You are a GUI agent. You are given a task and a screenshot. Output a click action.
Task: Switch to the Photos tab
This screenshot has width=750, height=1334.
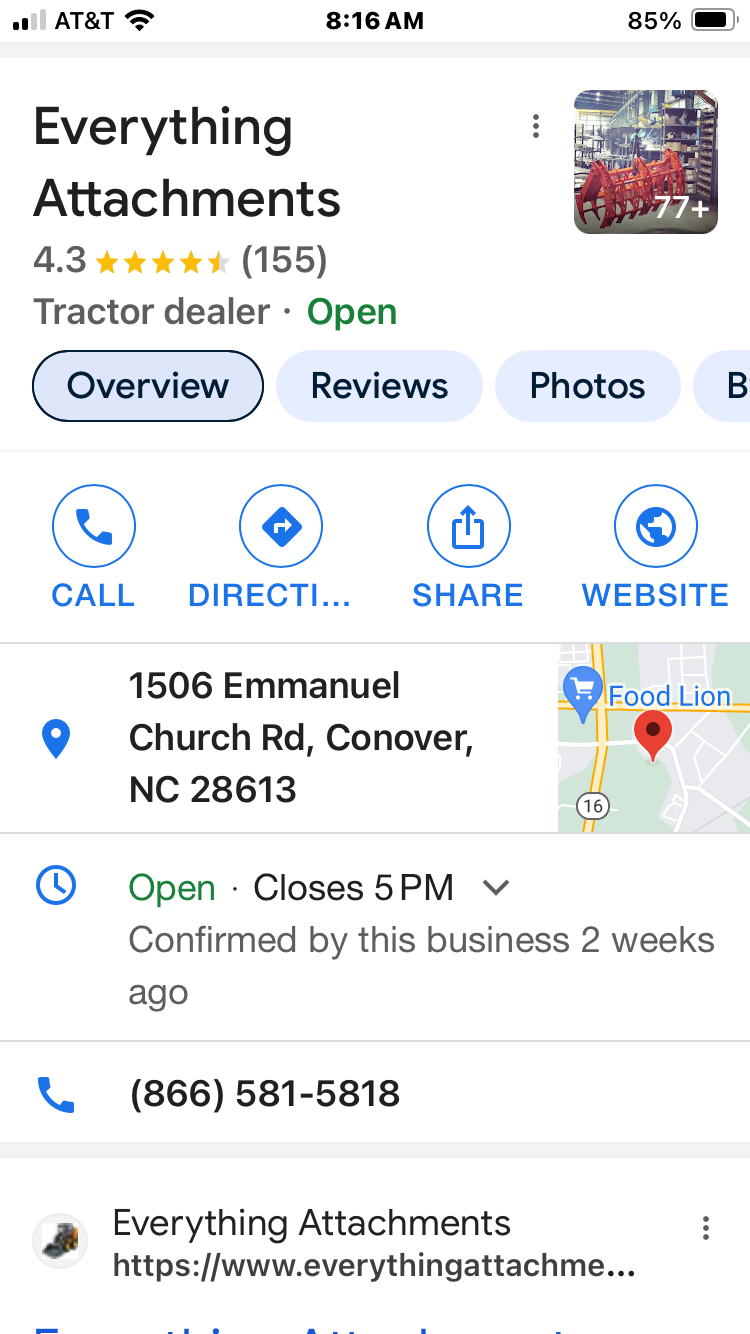(x=587, y=386)
